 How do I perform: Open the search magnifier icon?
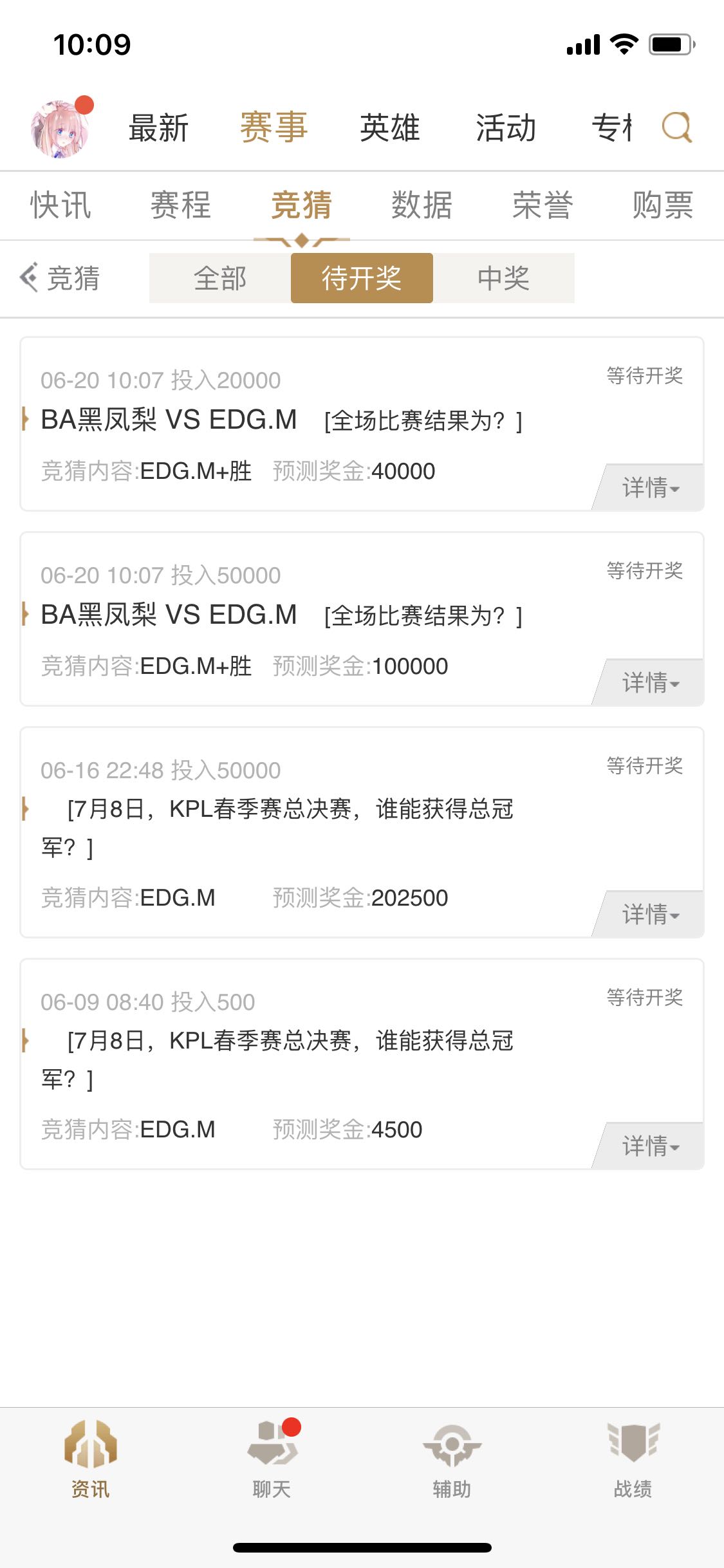point(677,127)
